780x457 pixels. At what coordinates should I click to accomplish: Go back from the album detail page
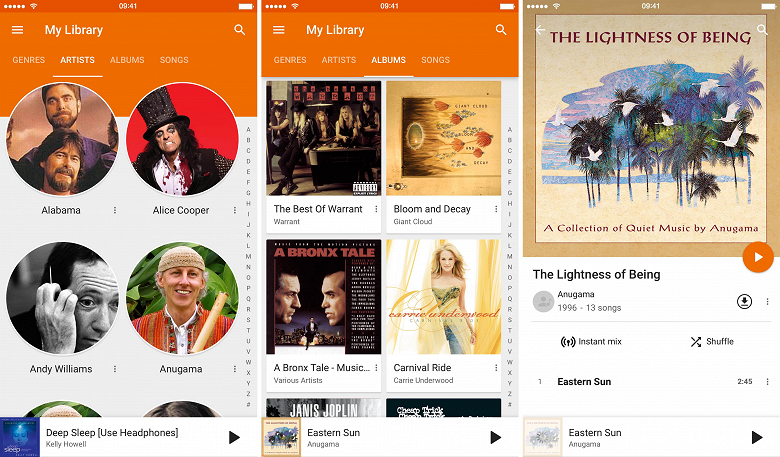tap(540, 30)
